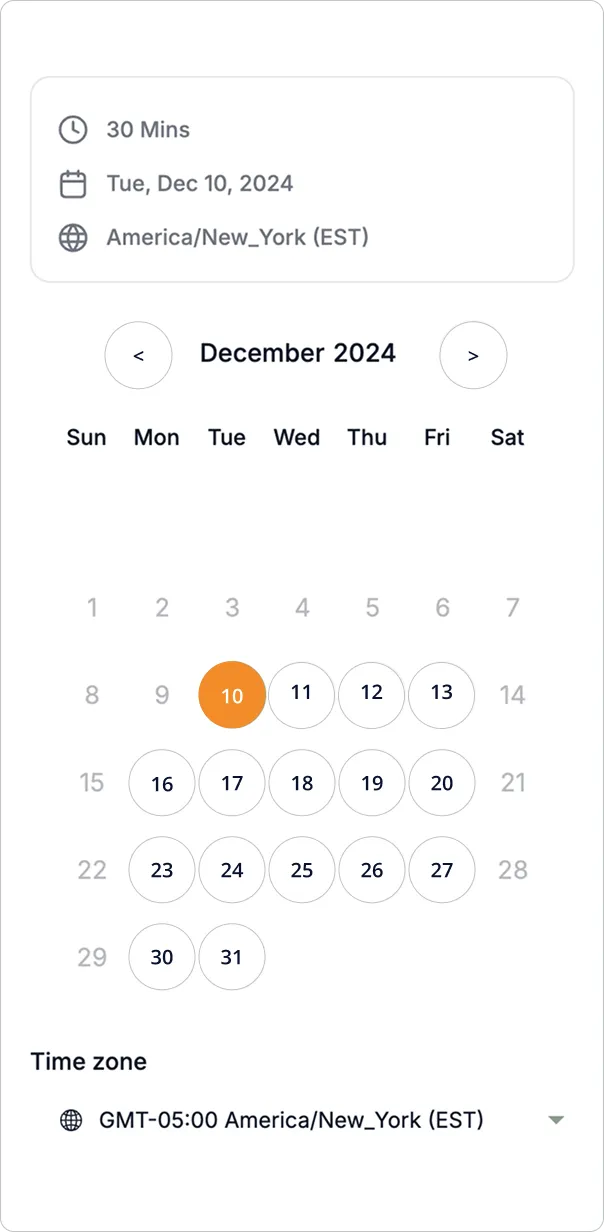Viewport: 604px width, 1232px height.
Task: Select December 18 on the calendar
Action: [302, 783]
